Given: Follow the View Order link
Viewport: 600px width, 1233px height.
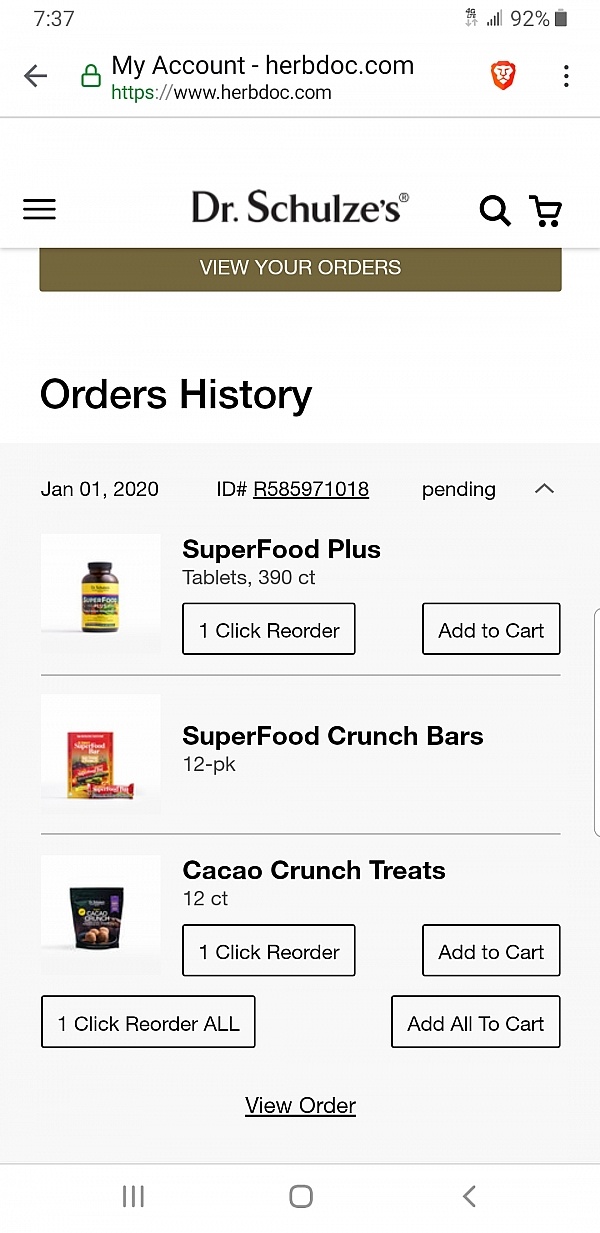Looking at the screenshot, I should coord(300,1105).
